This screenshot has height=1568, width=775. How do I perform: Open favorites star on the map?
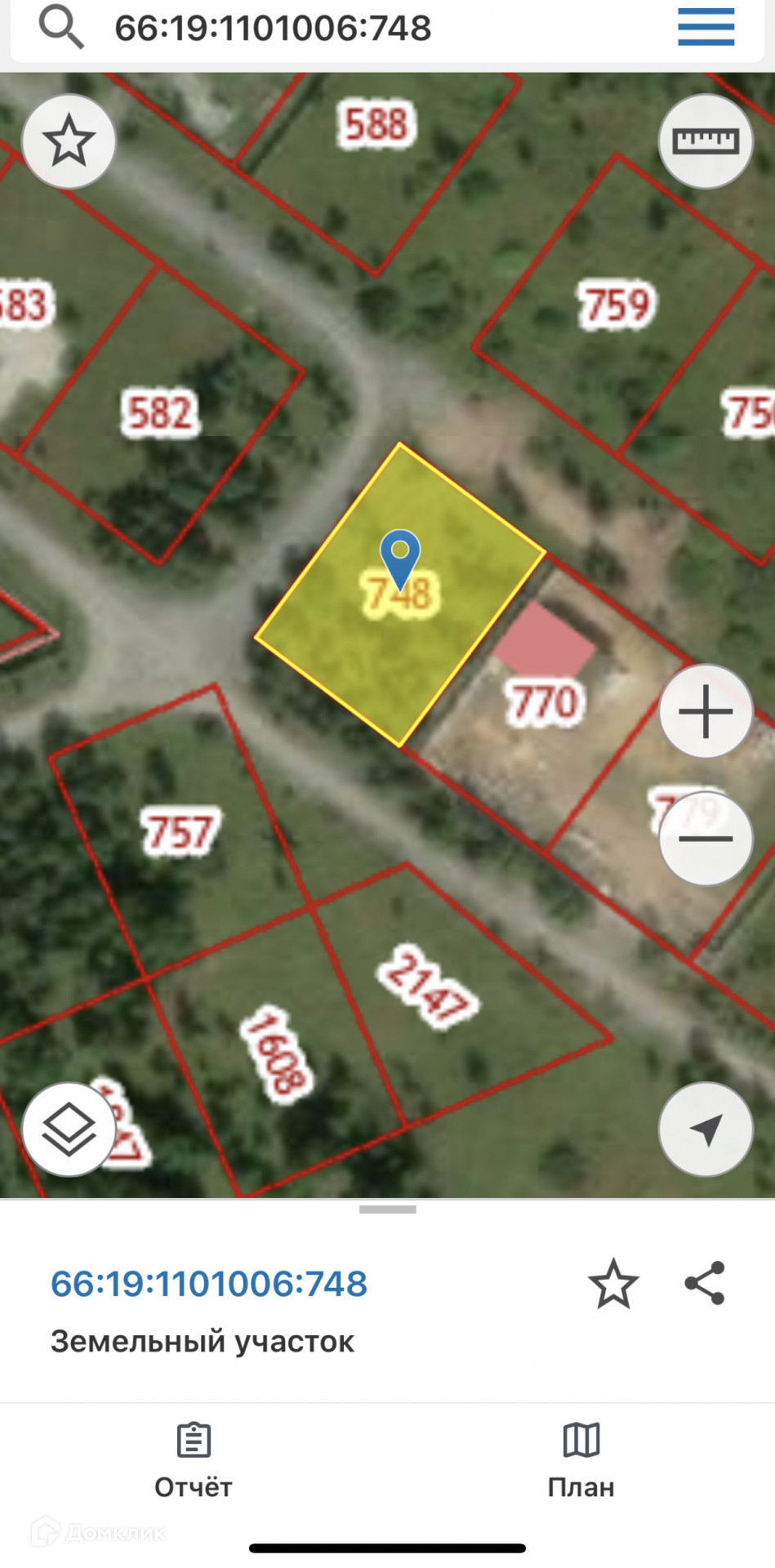69,141
